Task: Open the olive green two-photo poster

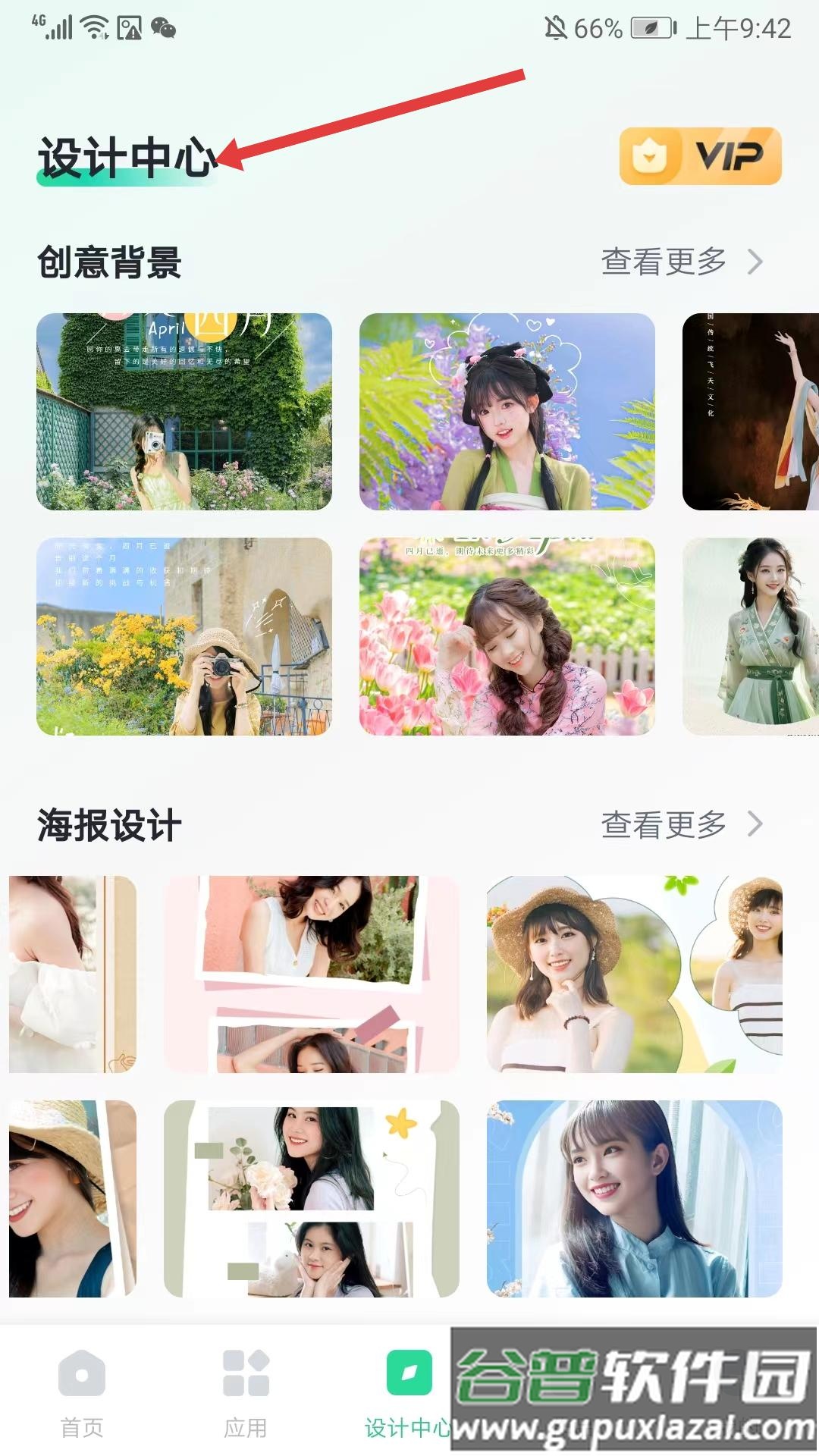Action: [311, 1198]
